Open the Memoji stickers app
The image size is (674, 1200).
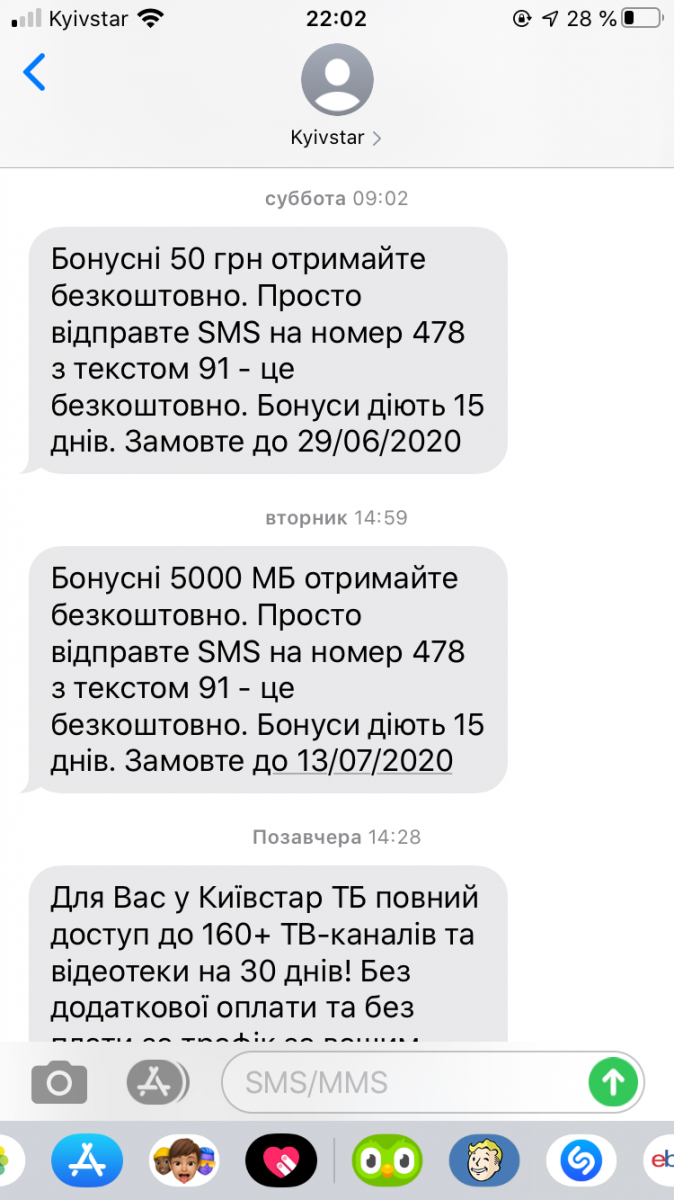click(185, 1160)
